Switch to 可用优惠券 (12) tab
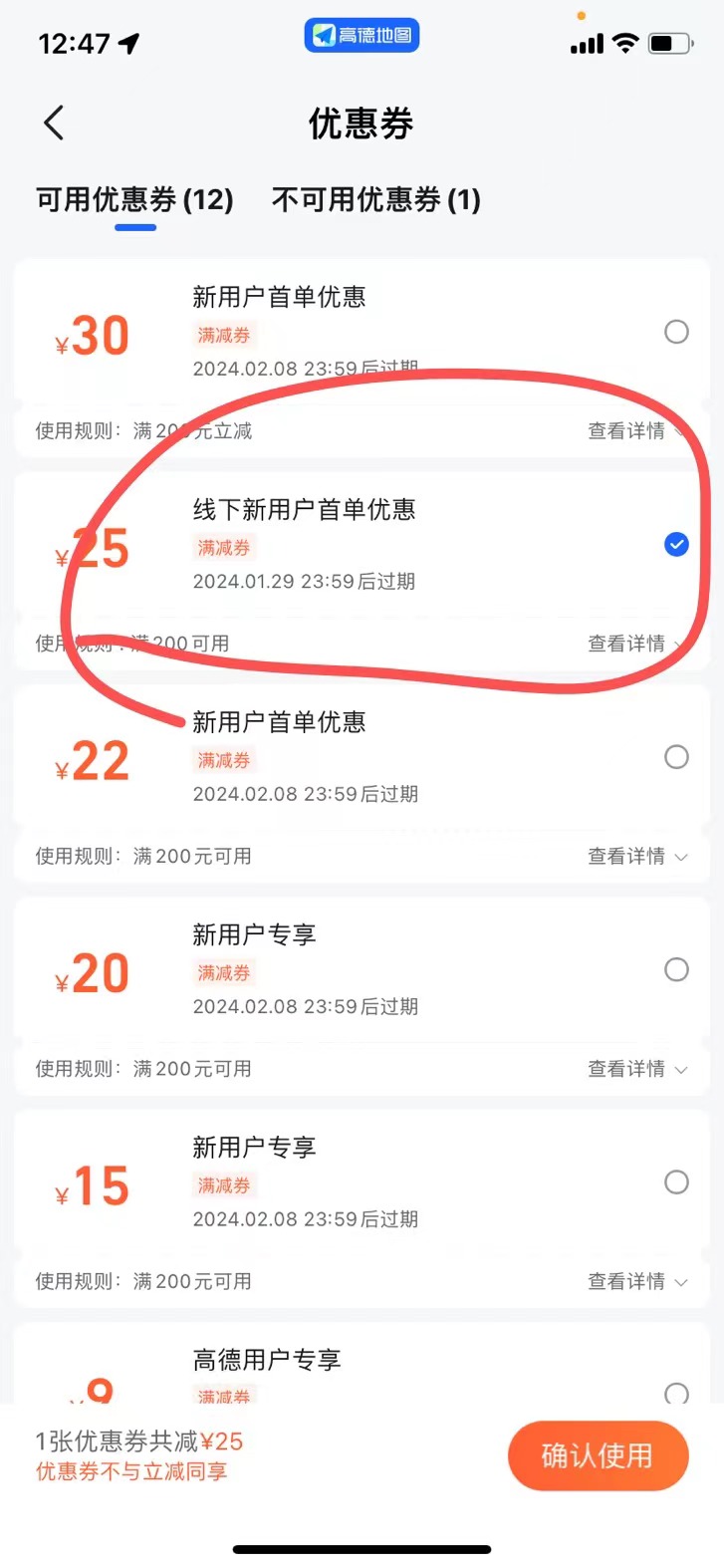The height and width of the screenshot is (1568, 724). [135, 200]
